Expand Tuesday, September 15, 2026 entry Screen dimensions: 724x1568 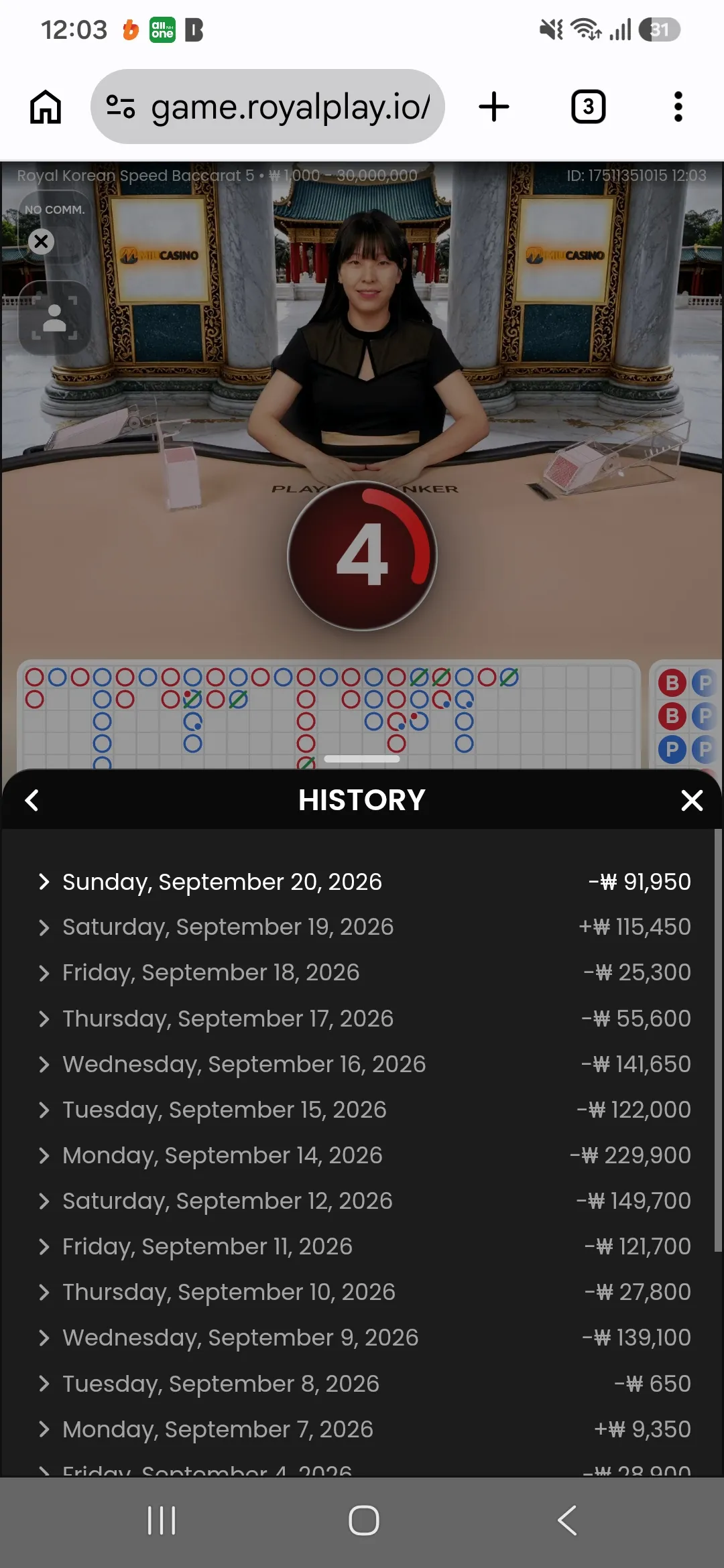(x=362, y=1110)
